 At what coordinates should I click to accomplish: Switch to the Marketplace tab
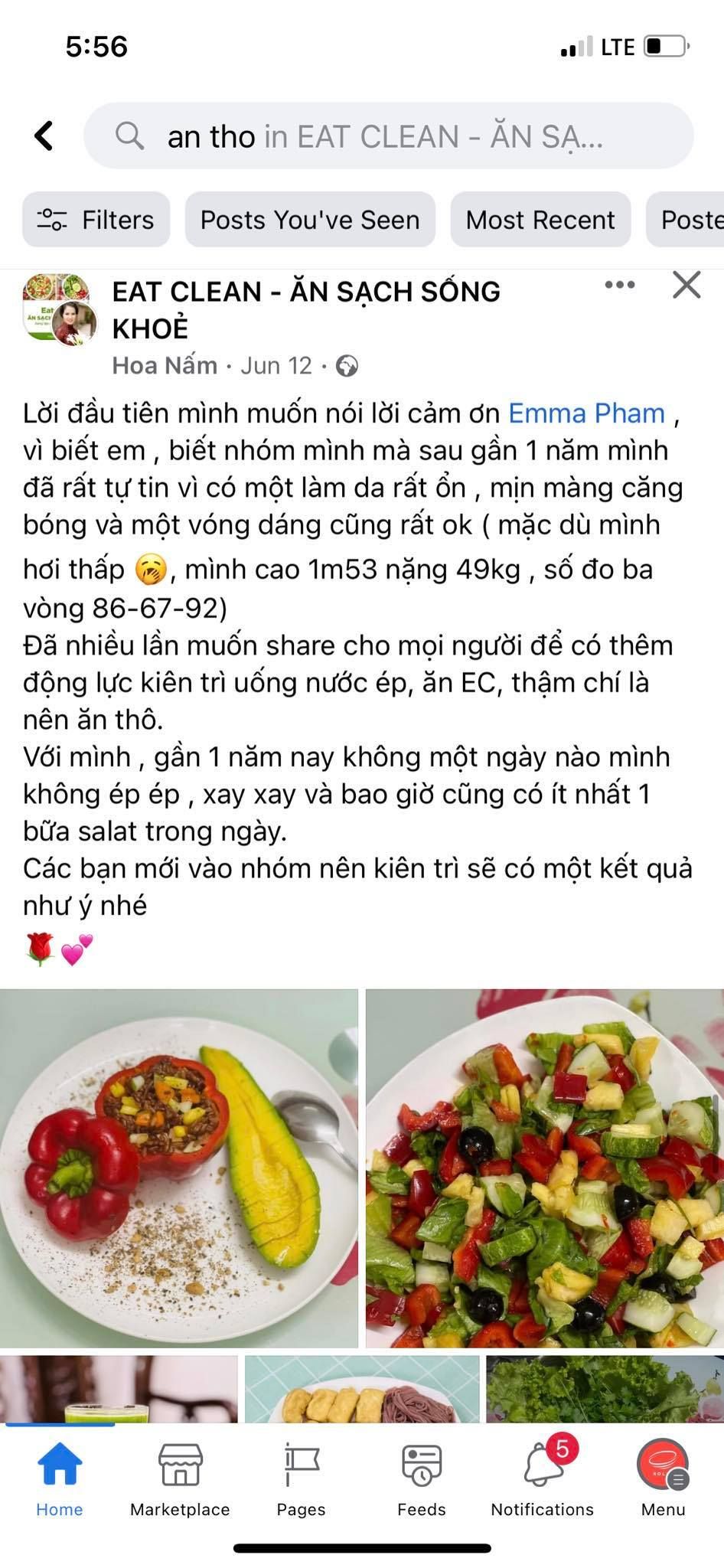(180, 1479)
